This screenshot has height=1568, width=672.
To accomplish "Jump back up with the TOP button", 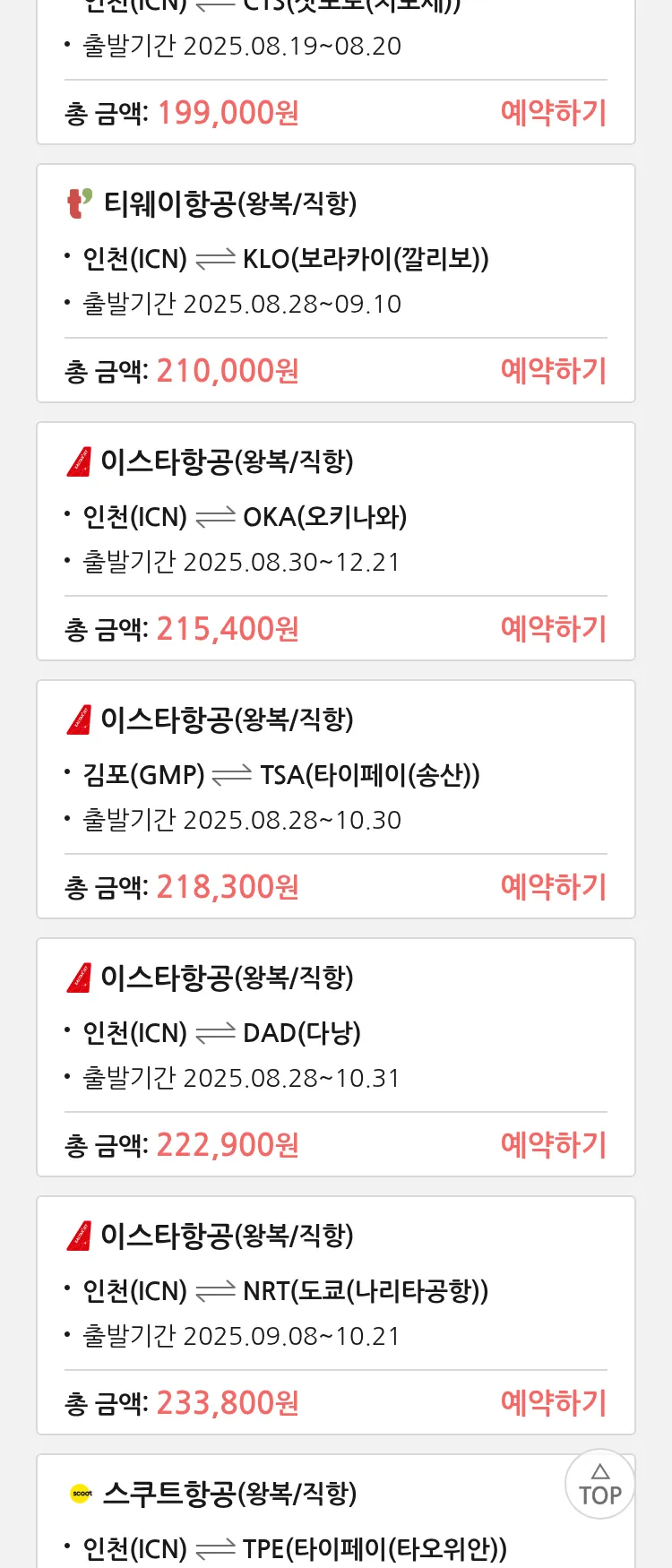I will coord(599,1485).
